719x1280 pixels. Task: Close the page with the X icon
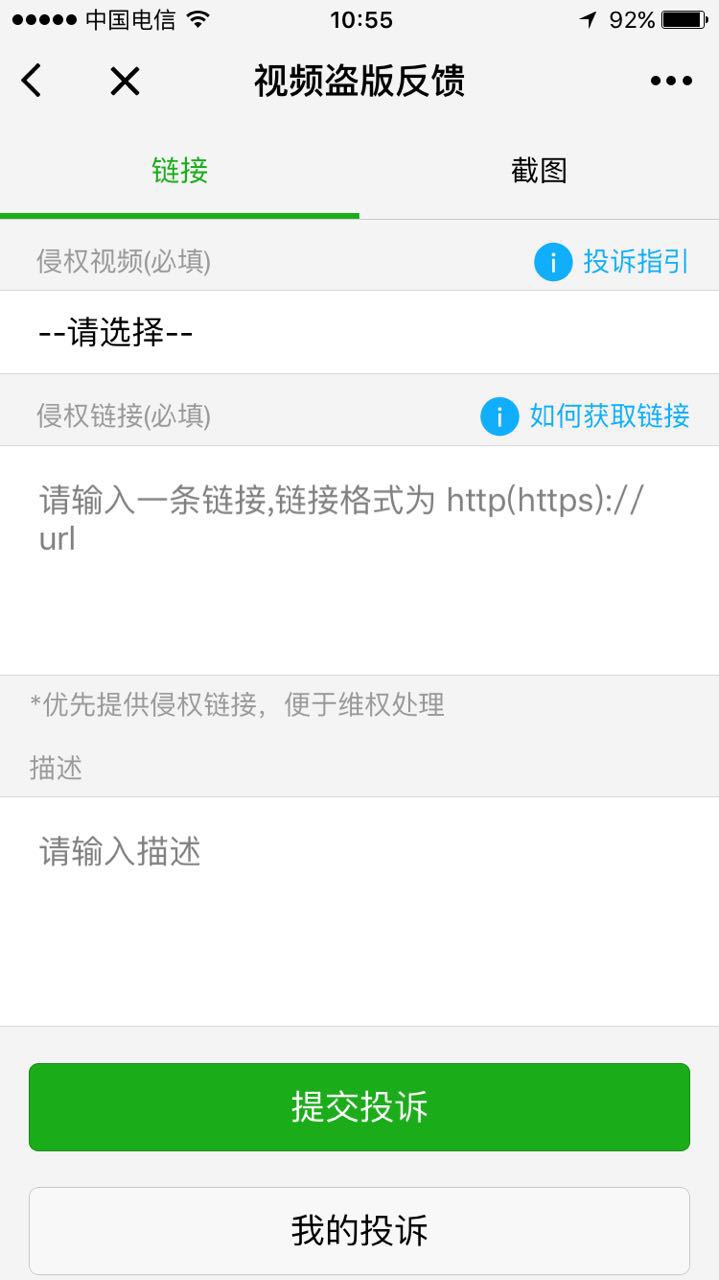click(x=125, y=81)
